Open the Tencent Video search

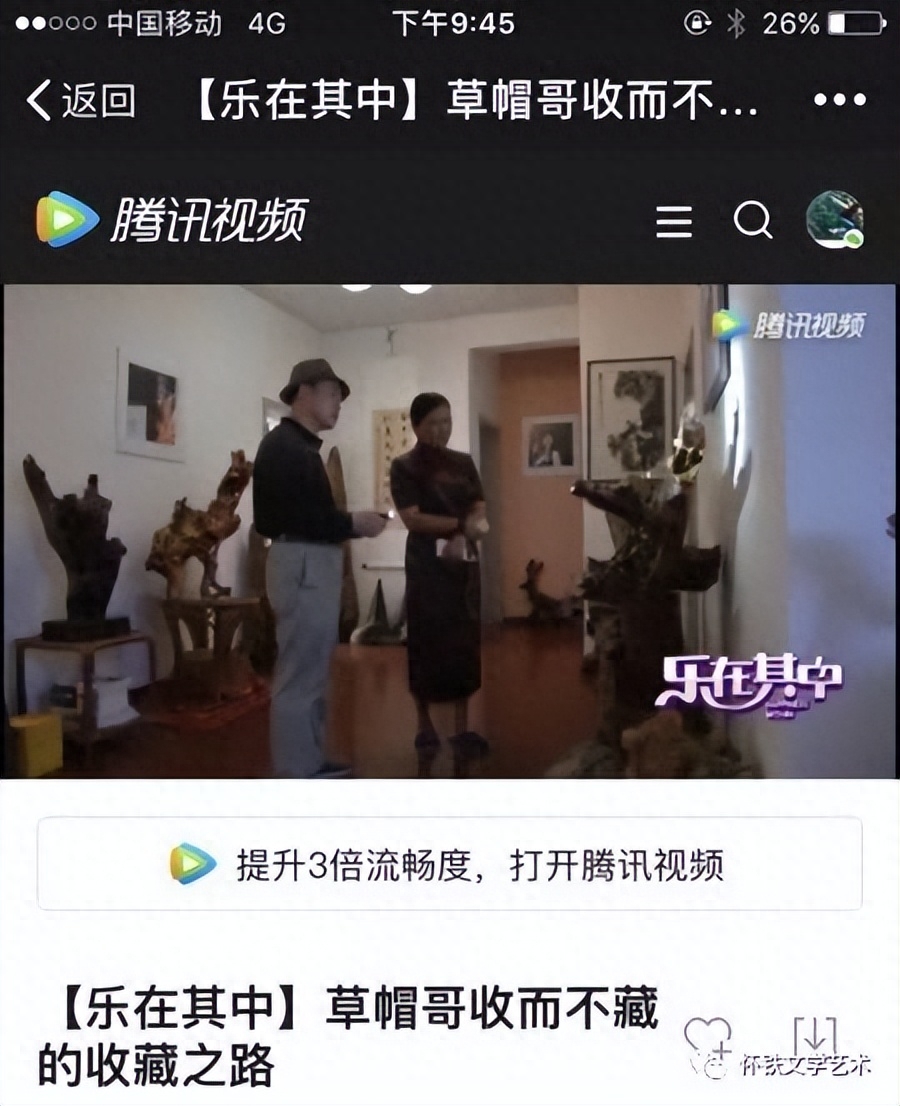(753, 220)
